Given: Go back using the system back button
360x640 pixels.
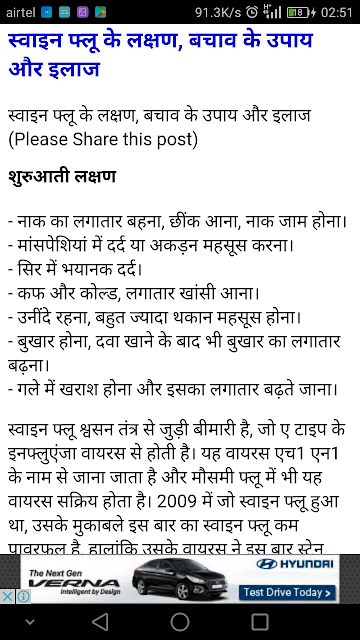Looking at the screenshot, I should point(100,622).
